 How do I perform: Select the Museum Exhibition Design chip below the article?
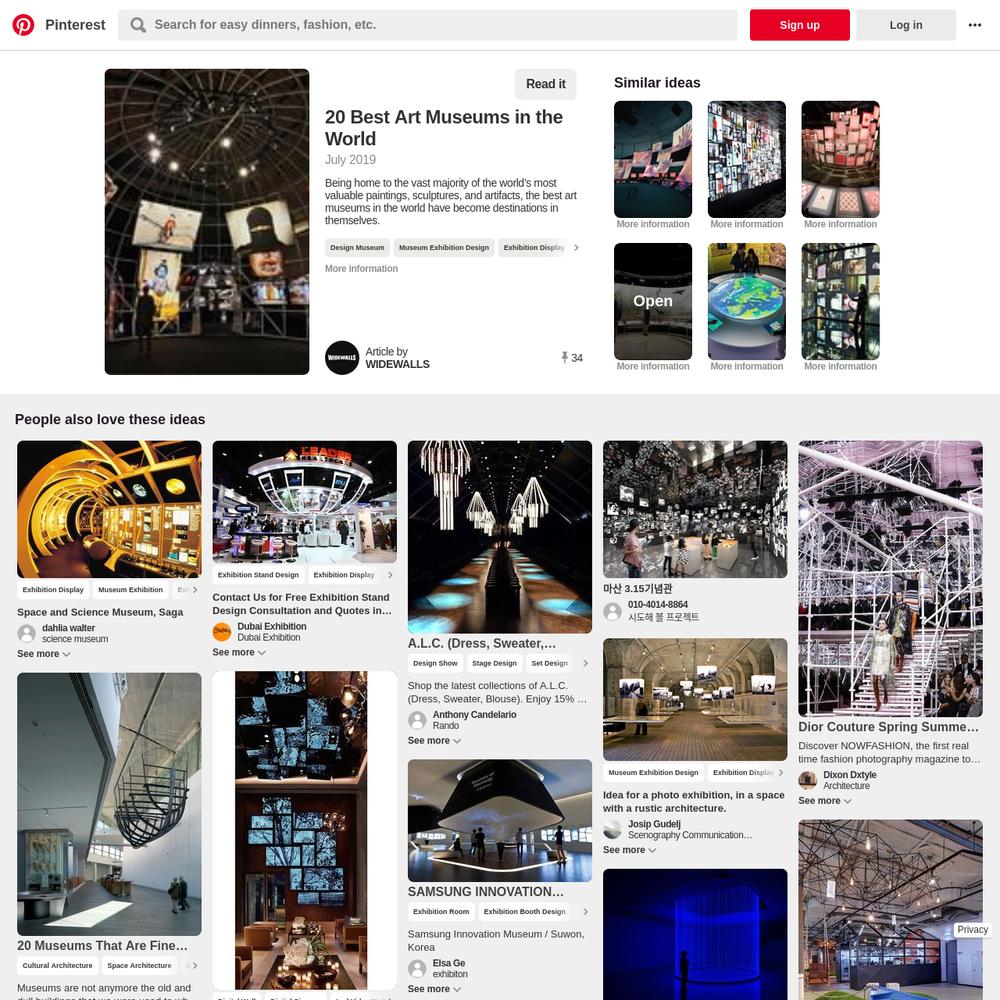(444, 248)
